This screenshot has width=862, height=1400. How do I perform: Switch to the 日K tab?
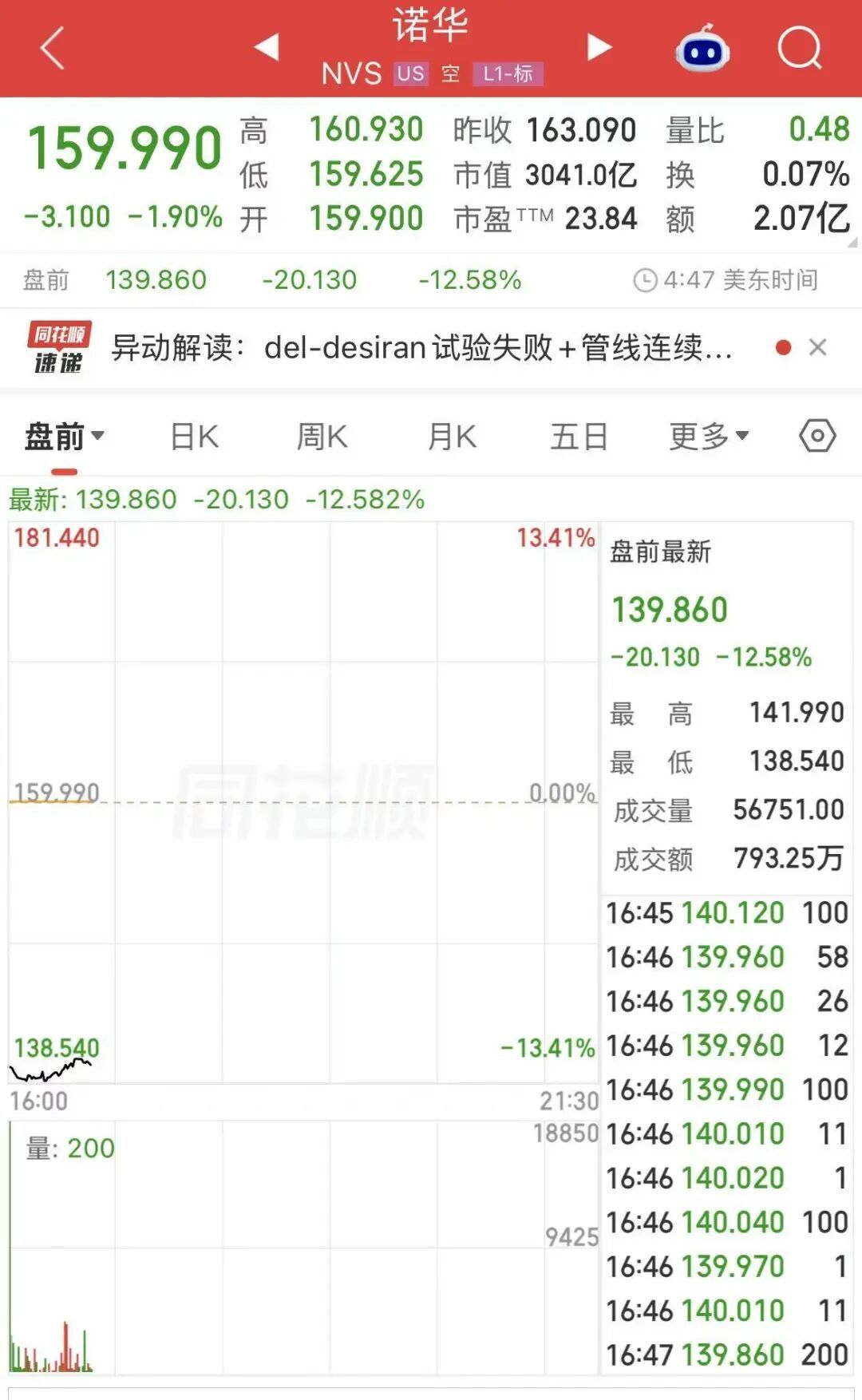(x=194, y=437)
